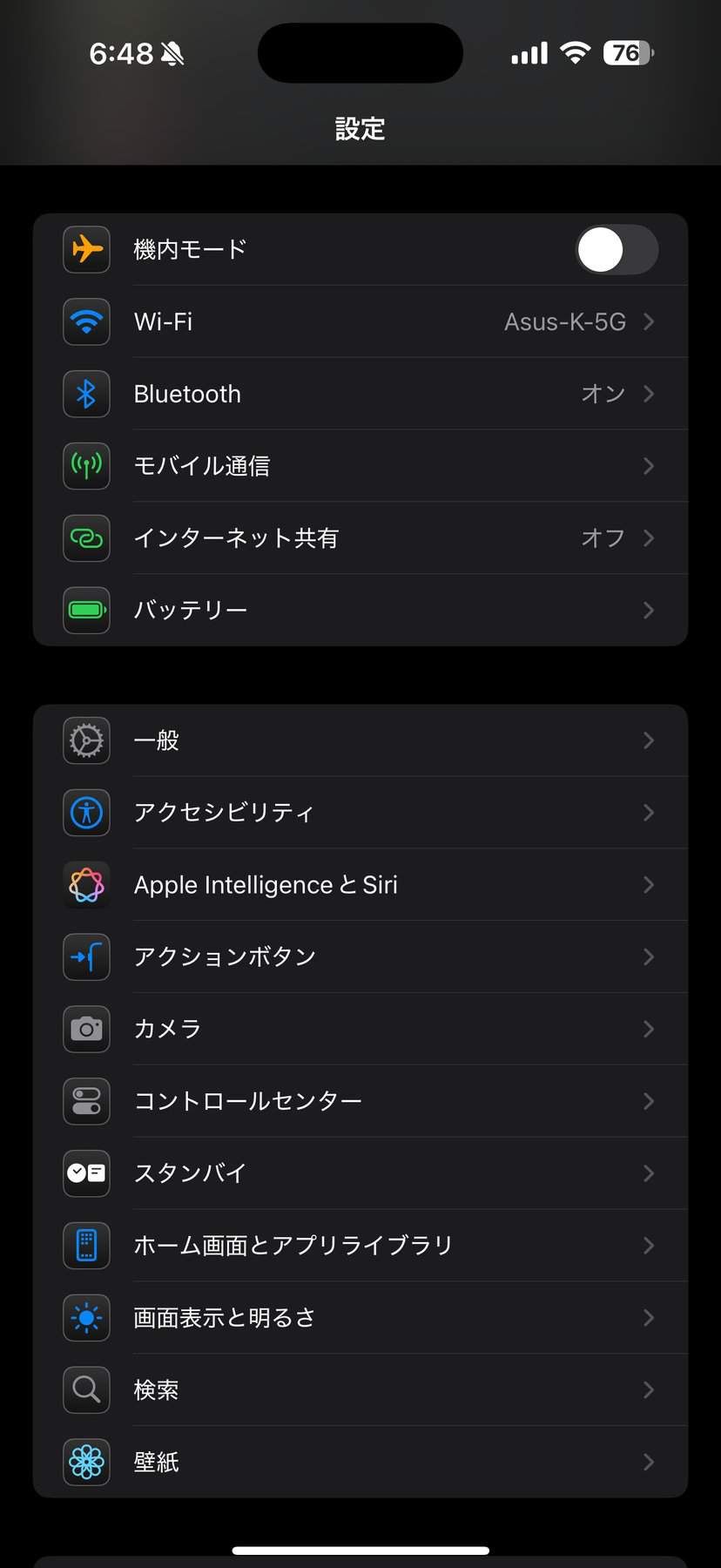The image size is (721, 1568).
Task: Toggle the 機内モード switch on
Action: pos(616,250)
